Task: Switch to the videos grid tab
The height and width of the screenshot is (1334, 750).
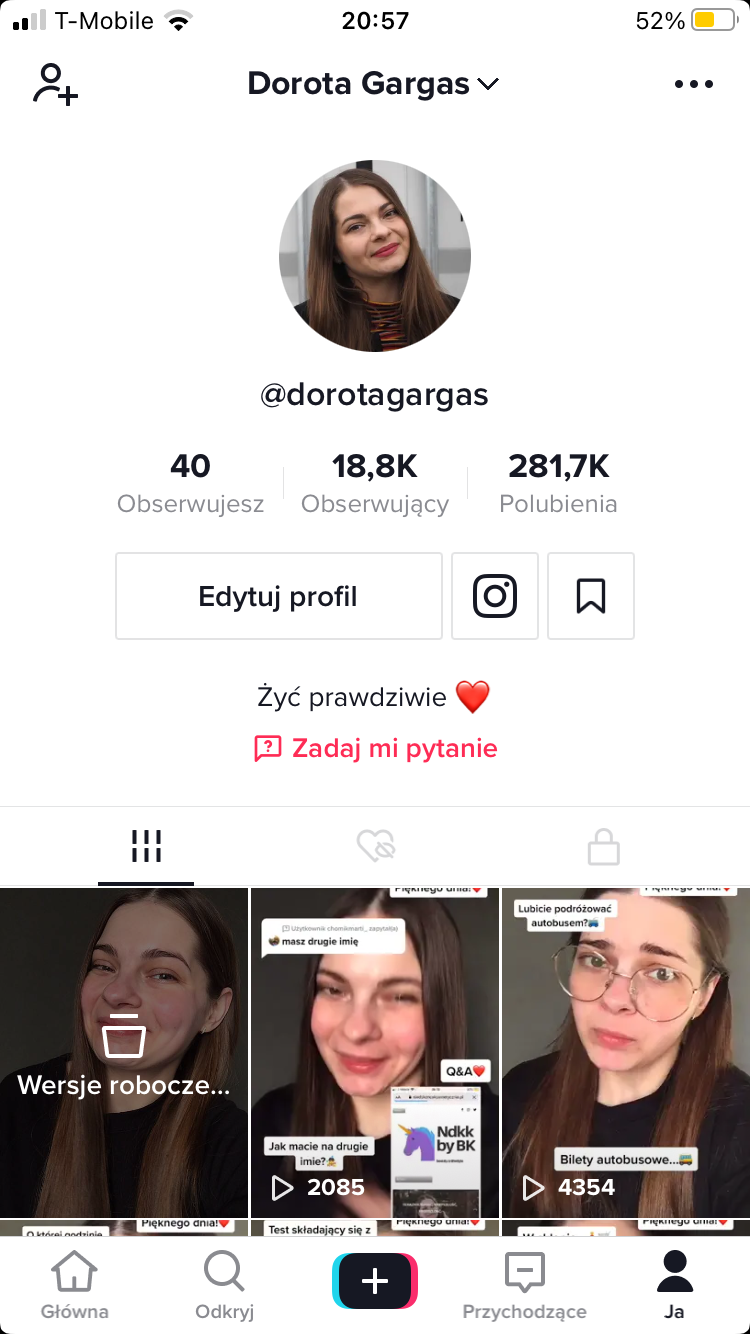Action: point(146,847)
